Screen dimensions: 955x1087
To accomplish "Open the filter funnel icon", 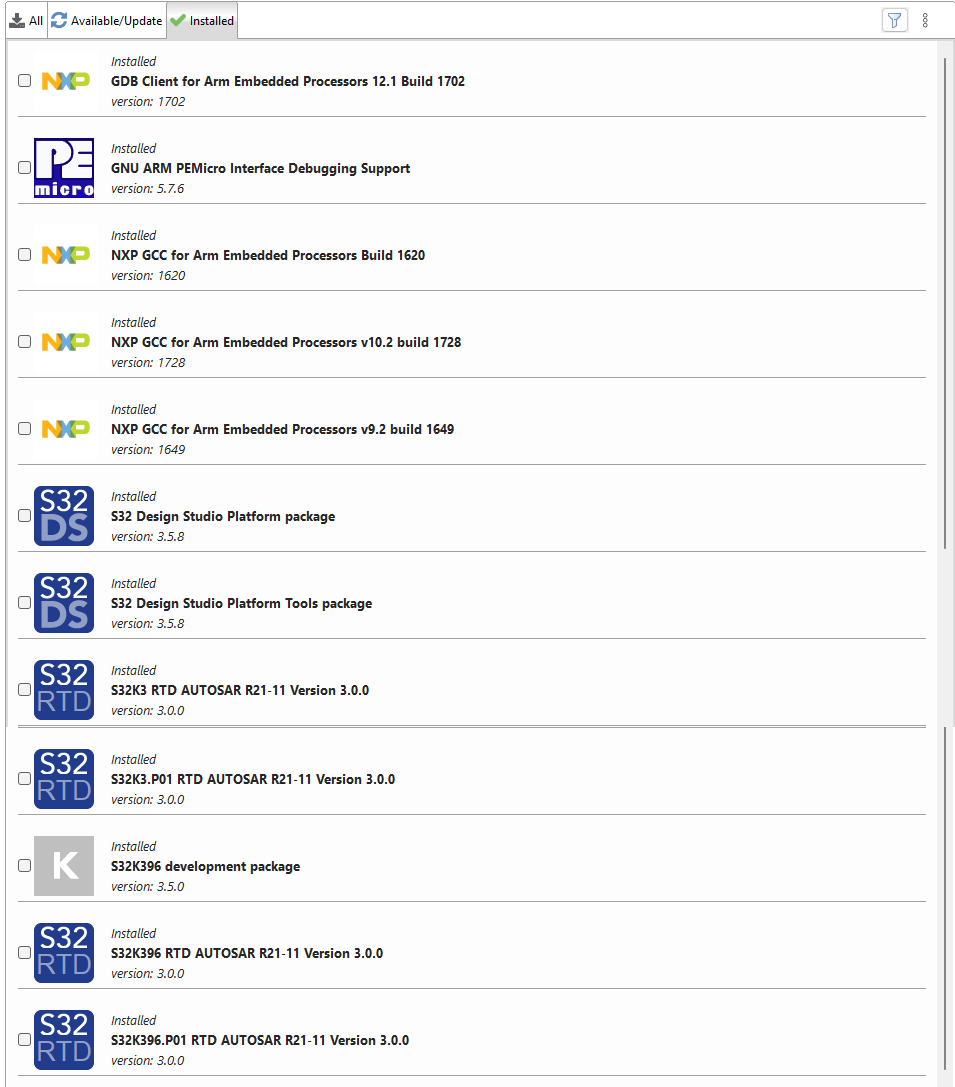I will (x=895, y=20).
